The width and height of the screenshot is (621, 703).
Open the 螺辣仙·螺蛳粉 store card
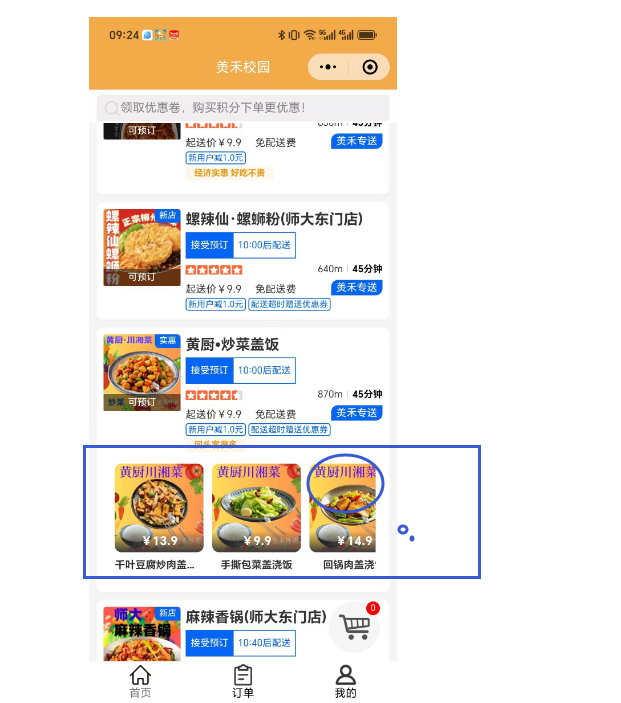(x=273, y=219)
